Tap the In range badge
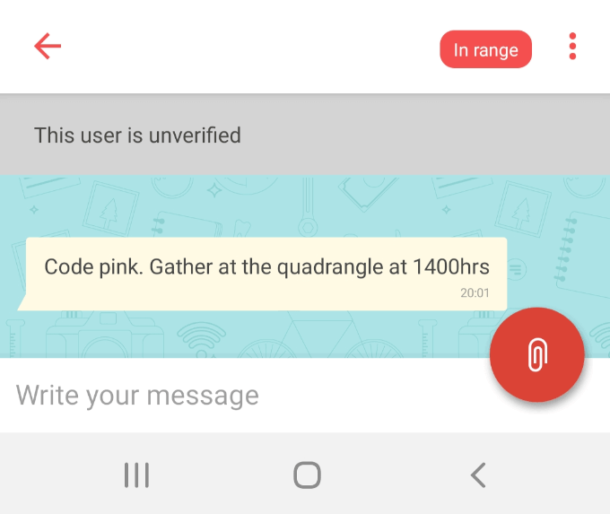 coord(485,49)
